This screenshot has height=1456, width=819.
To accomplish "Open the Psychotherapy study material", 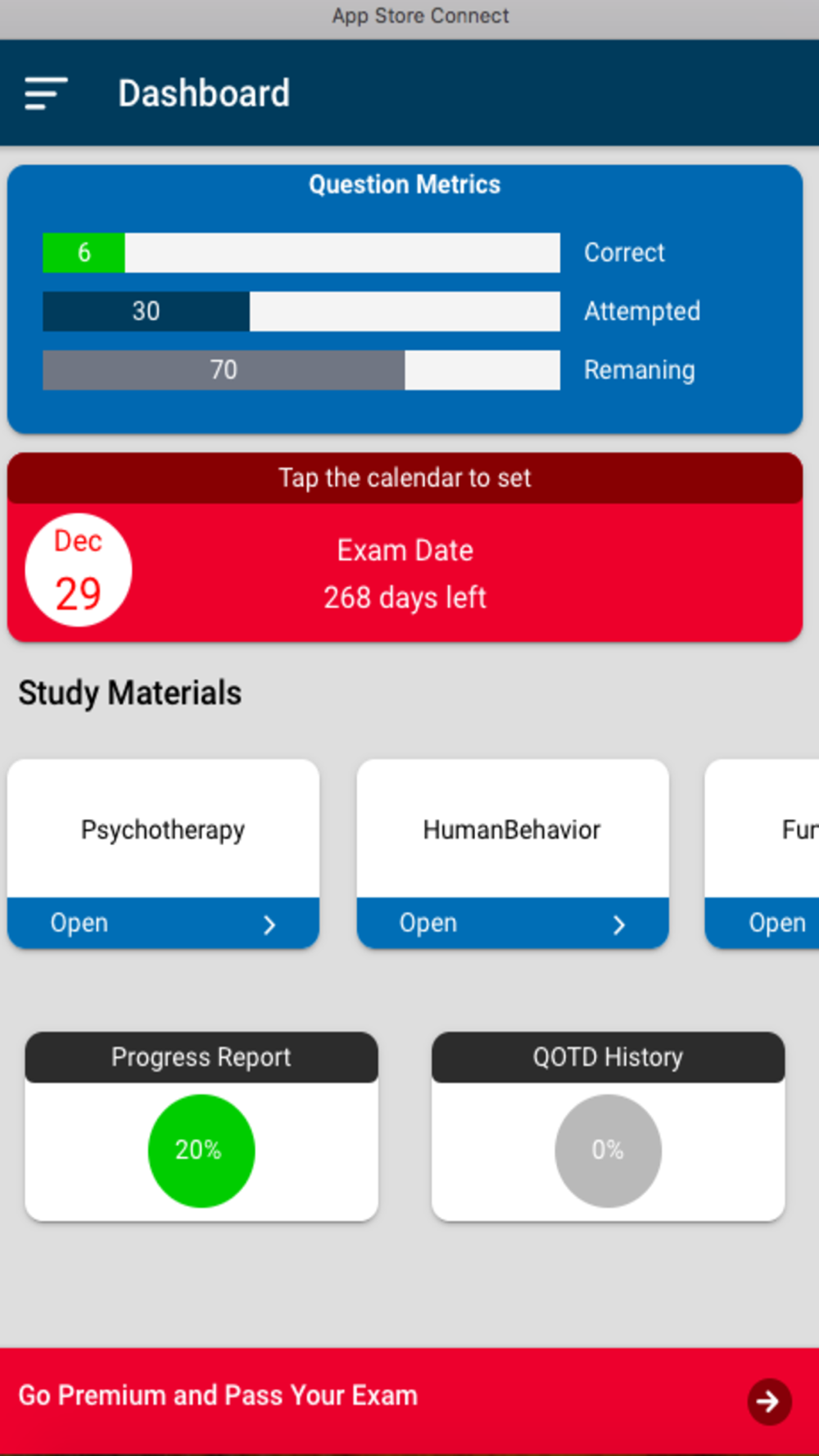I will pyautogui.click(x=163, y=923).
